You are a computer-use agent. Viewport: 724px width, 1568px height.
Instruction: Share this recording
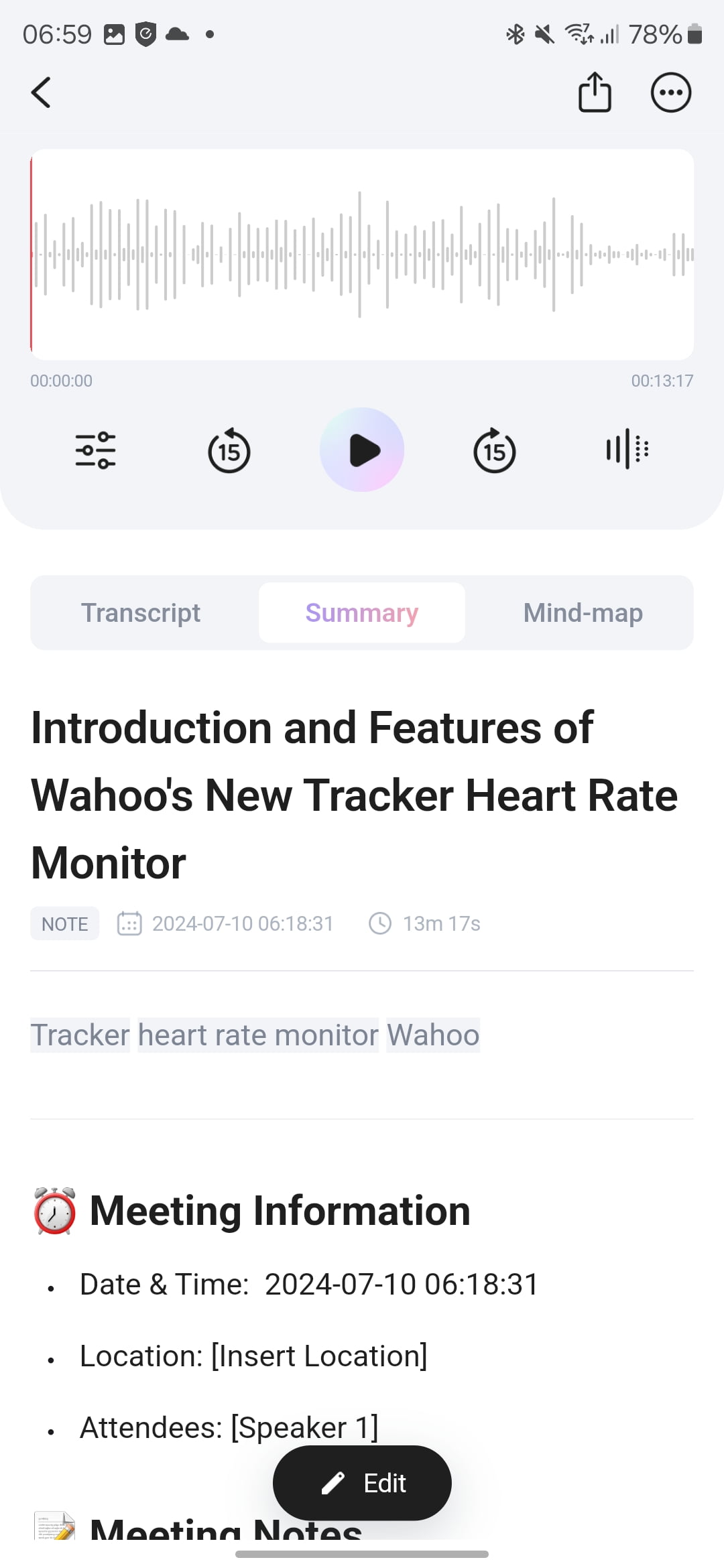click(x=595, y=92)
